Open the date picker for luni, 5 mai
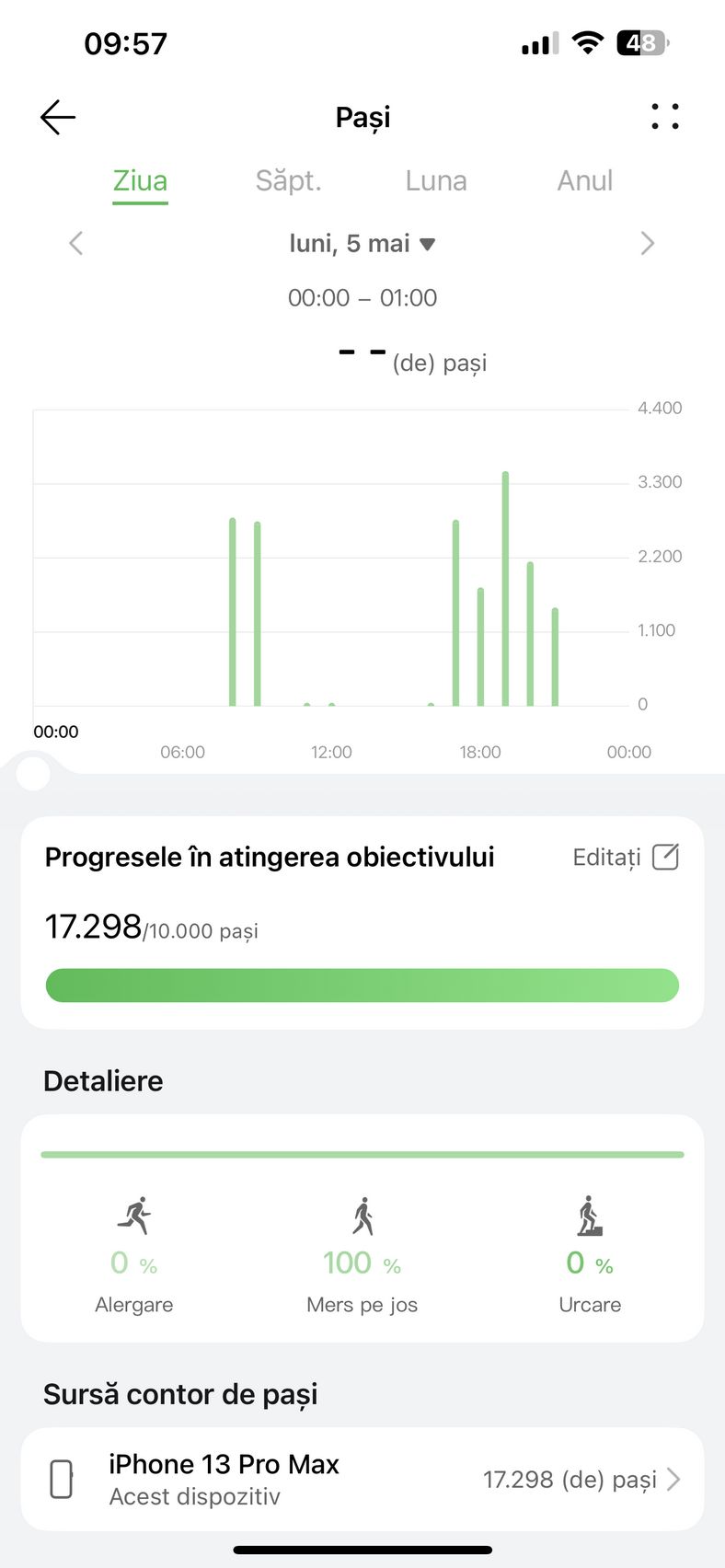The image size is (725, 1568). tap(362, 243)
